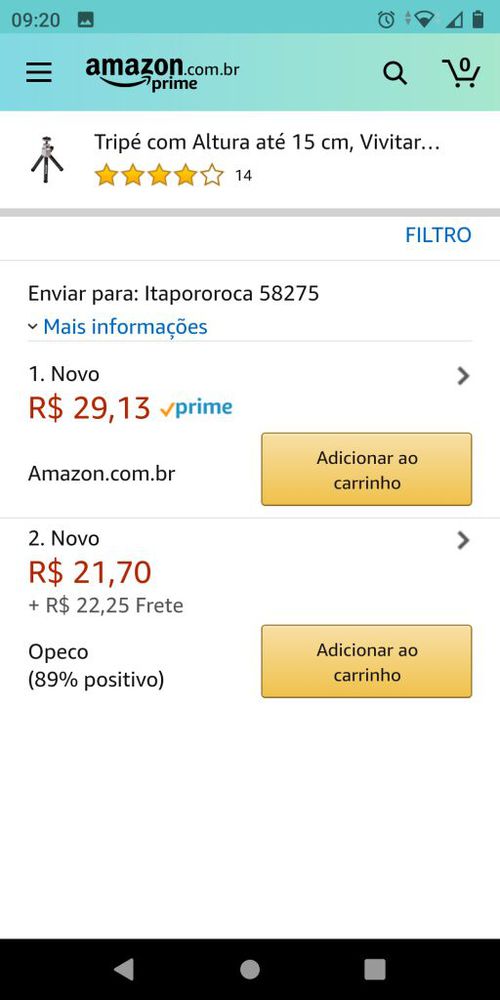Tap the search magnifier icon
This screenshot has width=500, height=1000.
pyautogui.click(x=395, y=73)
